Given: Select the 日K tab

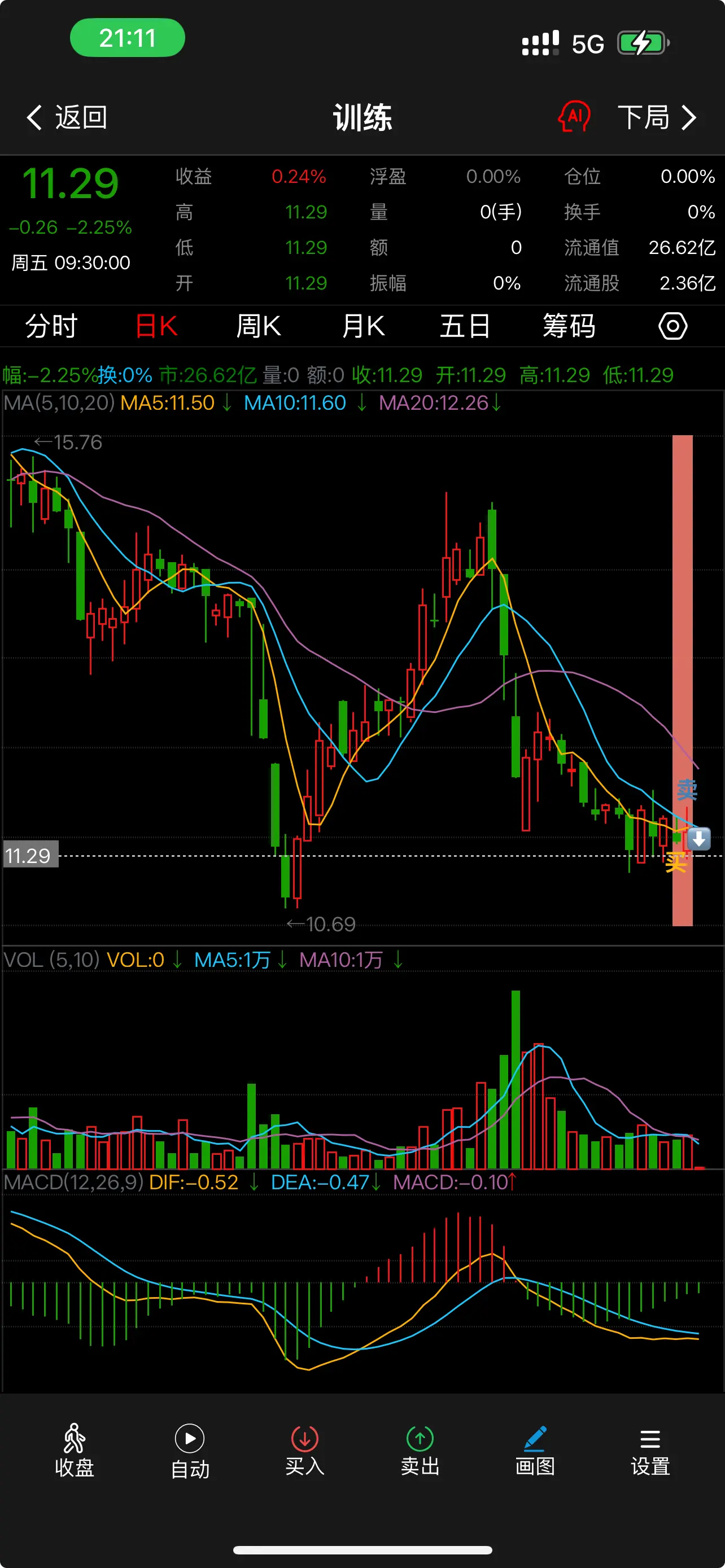Looking at the screenshot, I should point(156,326).
